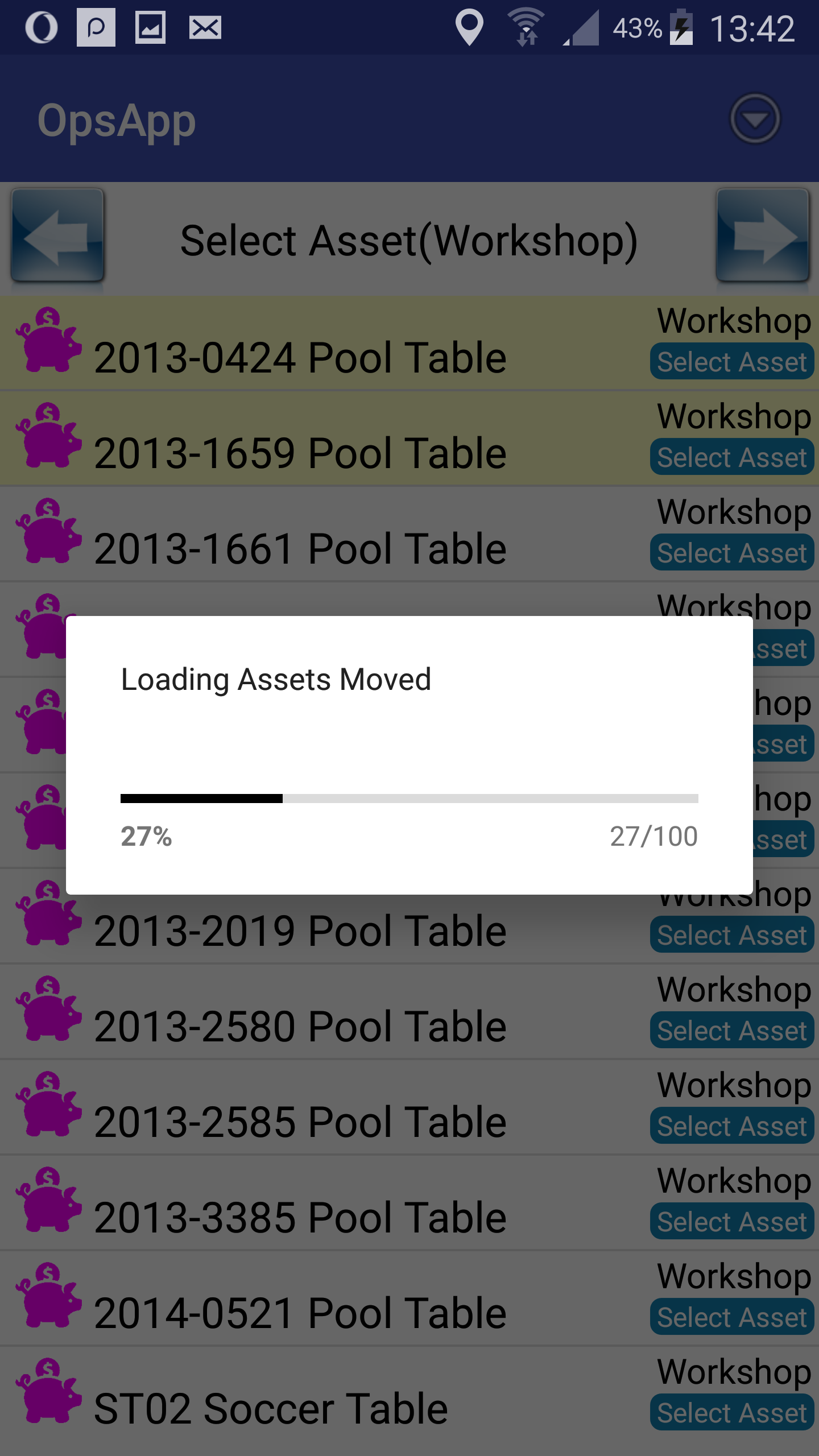Go forward with the right arrow button

click(x=763, y=236)
